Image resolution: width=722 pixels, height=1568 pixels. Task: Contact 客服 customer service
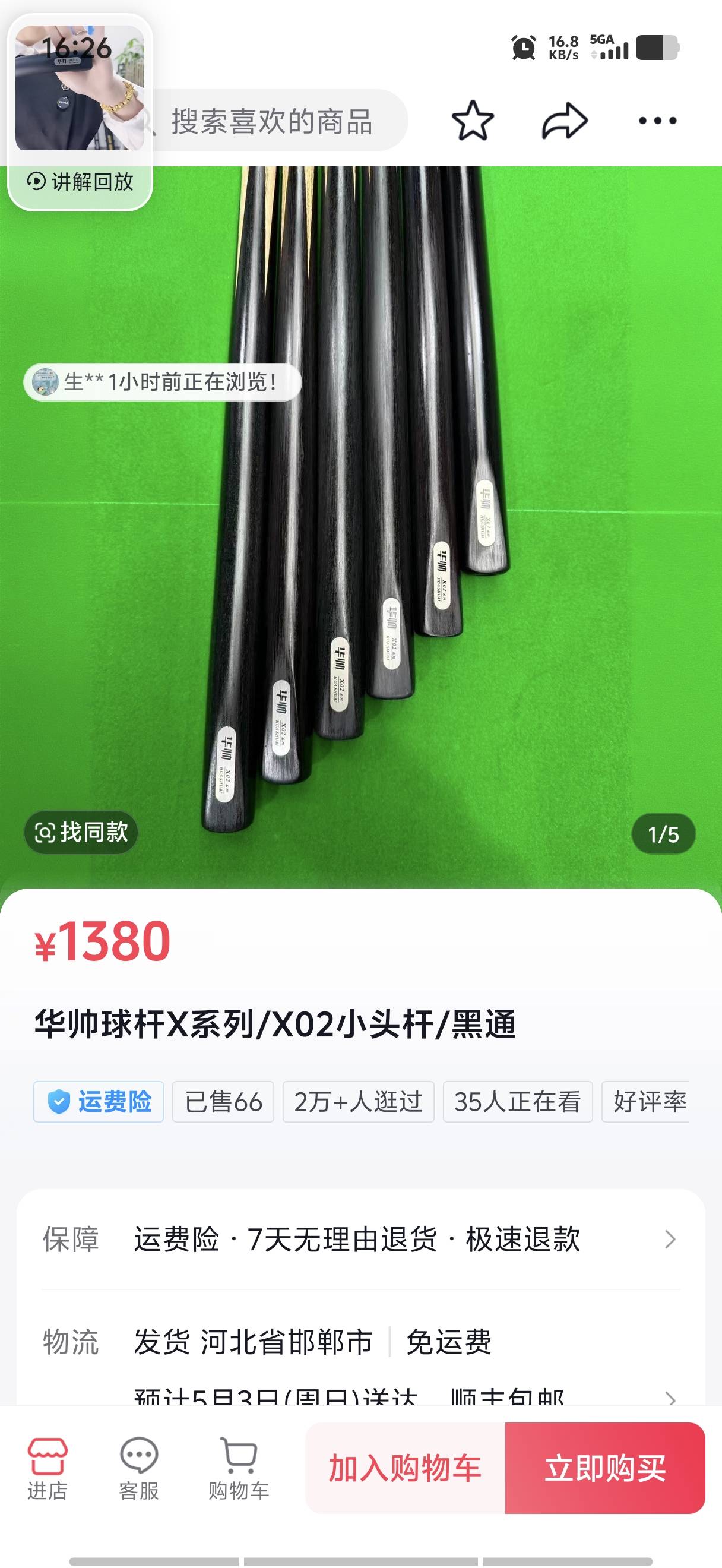[139, 1468]
